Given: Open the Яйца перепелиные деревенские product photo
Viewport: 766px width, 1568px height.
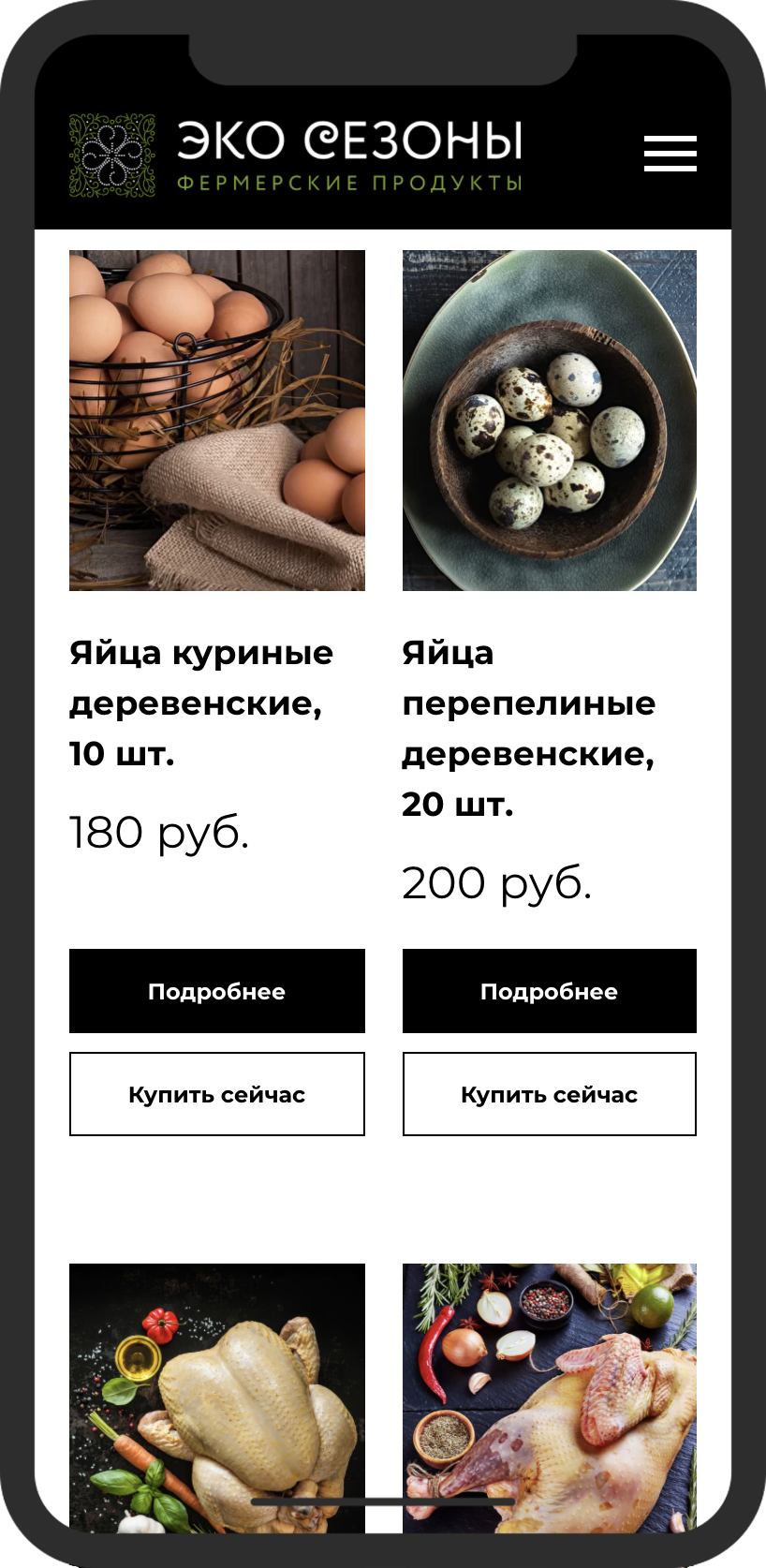Looking at the screenshot, I should [x=549, y=420].
